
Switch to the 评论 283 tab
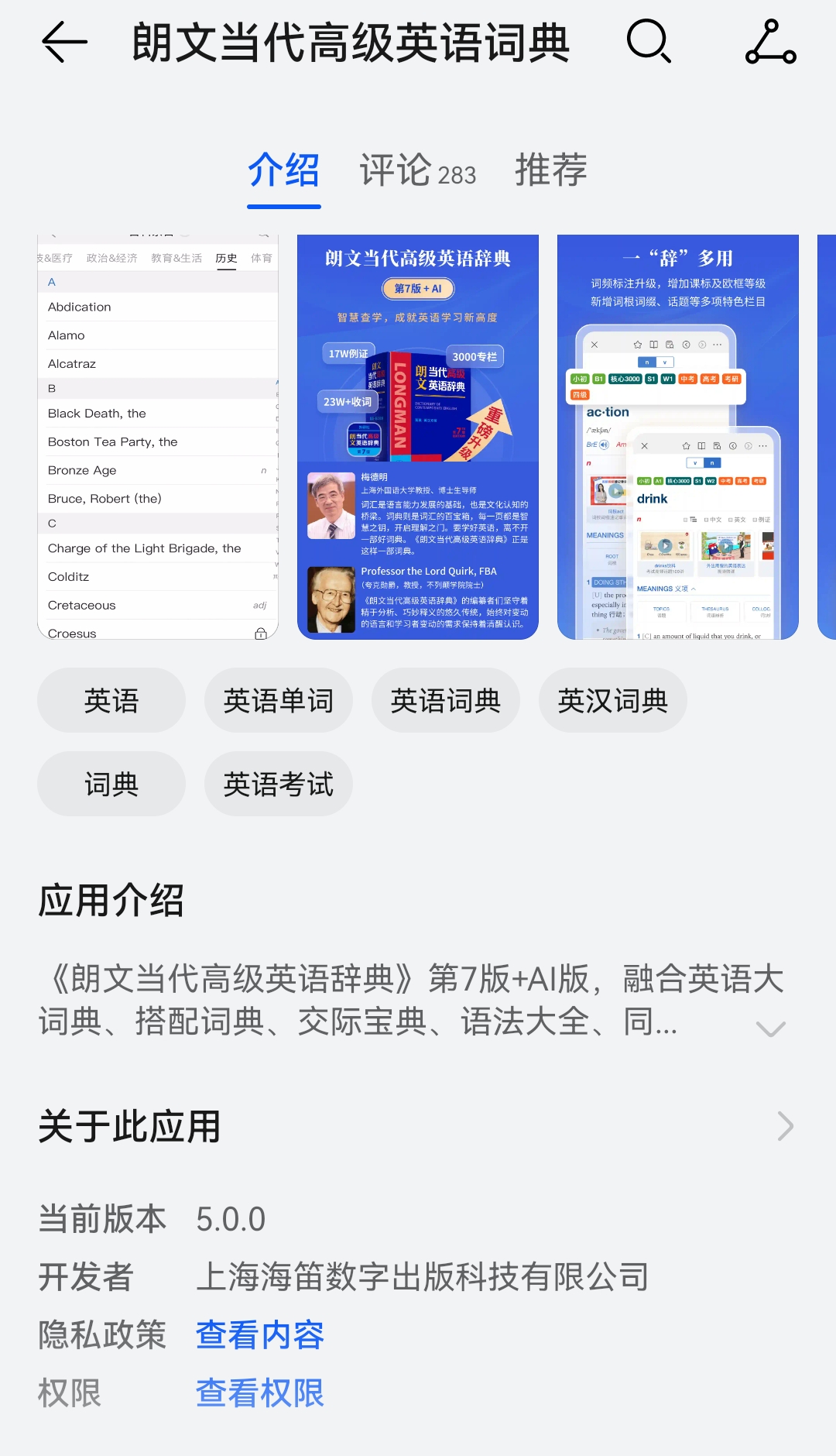click(x=418, y=170)
